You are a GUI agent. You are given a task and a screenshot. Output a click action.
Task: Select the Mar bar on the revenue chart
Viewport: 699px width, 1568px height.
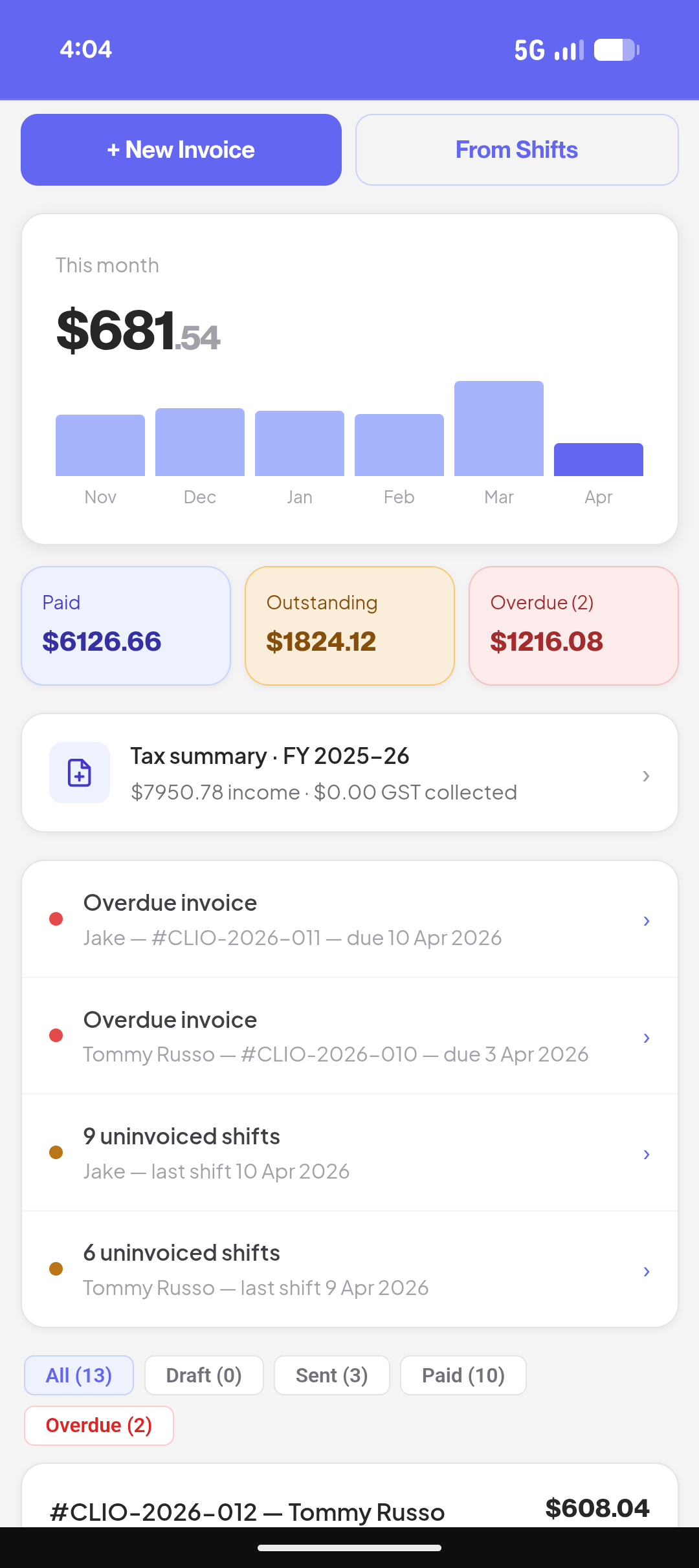(x=498, y=427)
